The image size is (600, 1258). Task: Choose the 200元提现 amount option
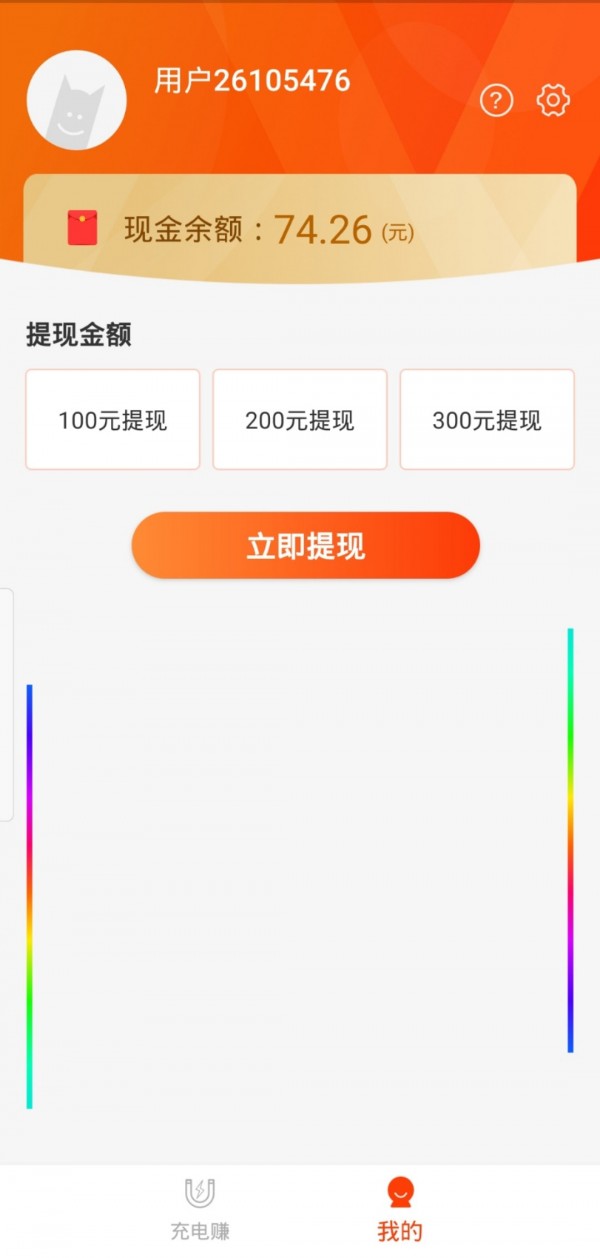click(300, 420)
